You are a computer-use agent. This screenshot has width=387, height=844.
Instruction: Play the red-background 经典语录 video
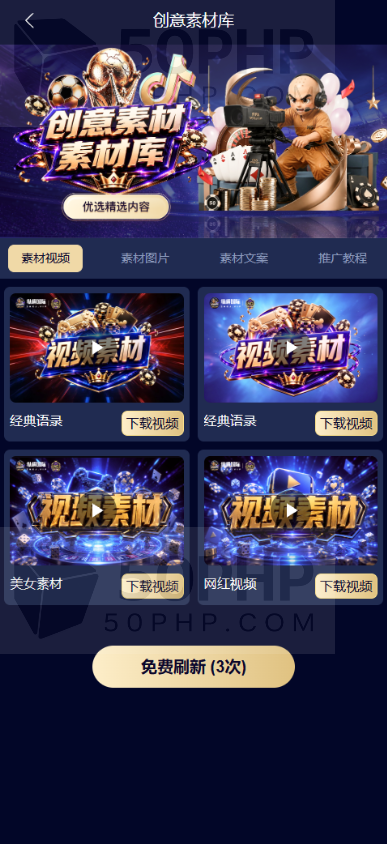[97, 348]
